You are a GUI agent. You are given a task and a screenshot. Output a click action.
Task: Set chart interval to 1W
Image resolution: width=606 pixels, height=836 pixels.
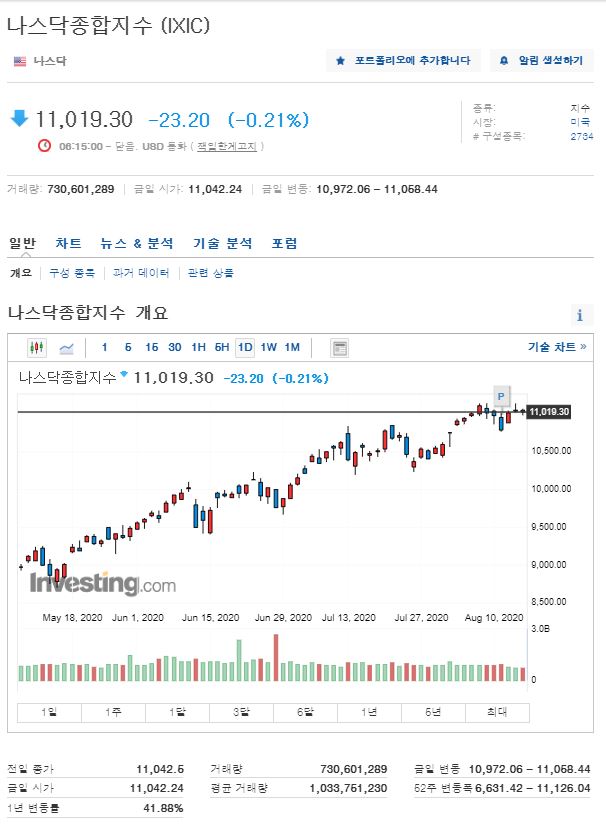pyautogui.click(x=269, y=348)
